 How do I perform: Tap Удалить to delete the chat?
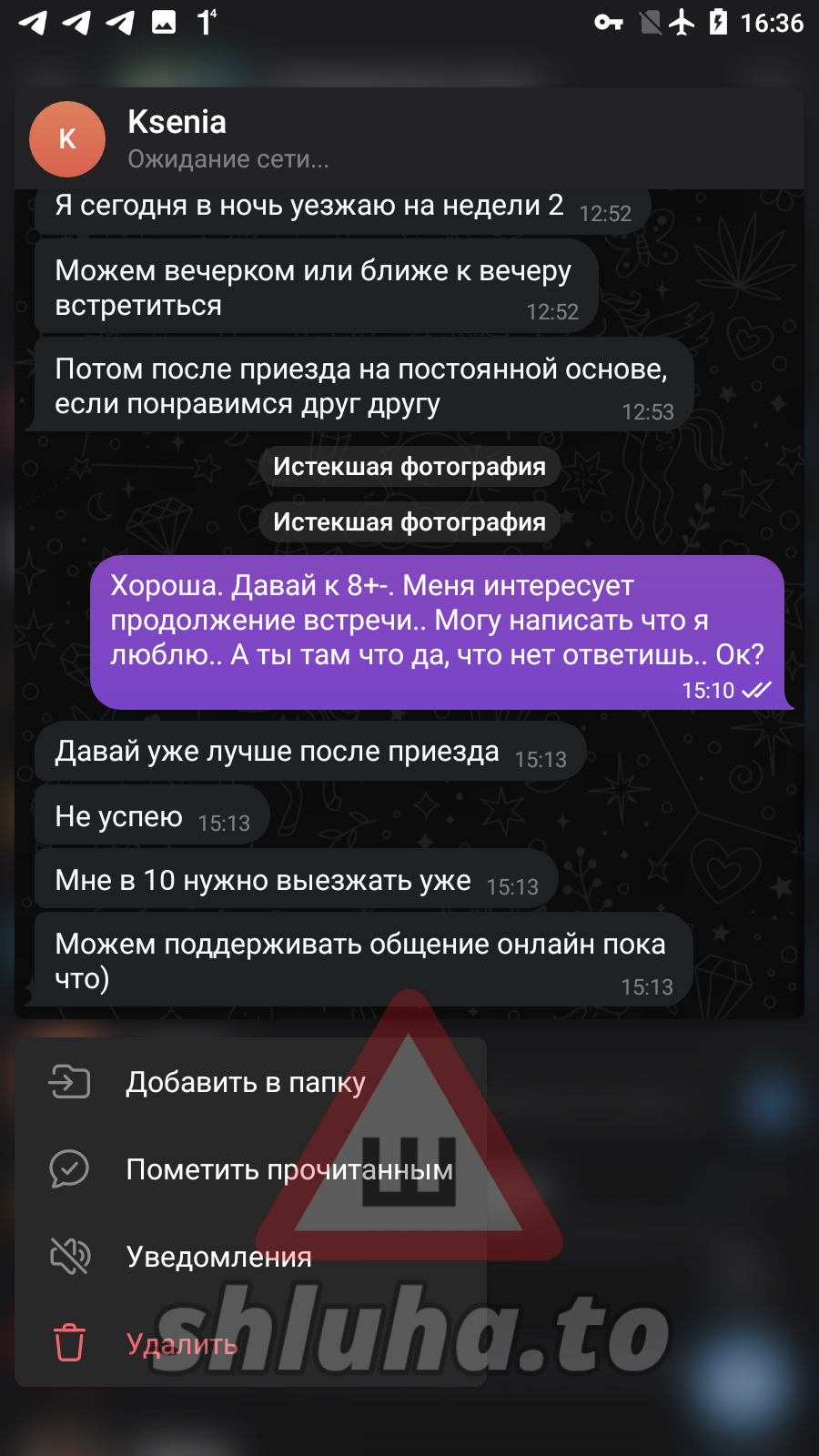182,1344
